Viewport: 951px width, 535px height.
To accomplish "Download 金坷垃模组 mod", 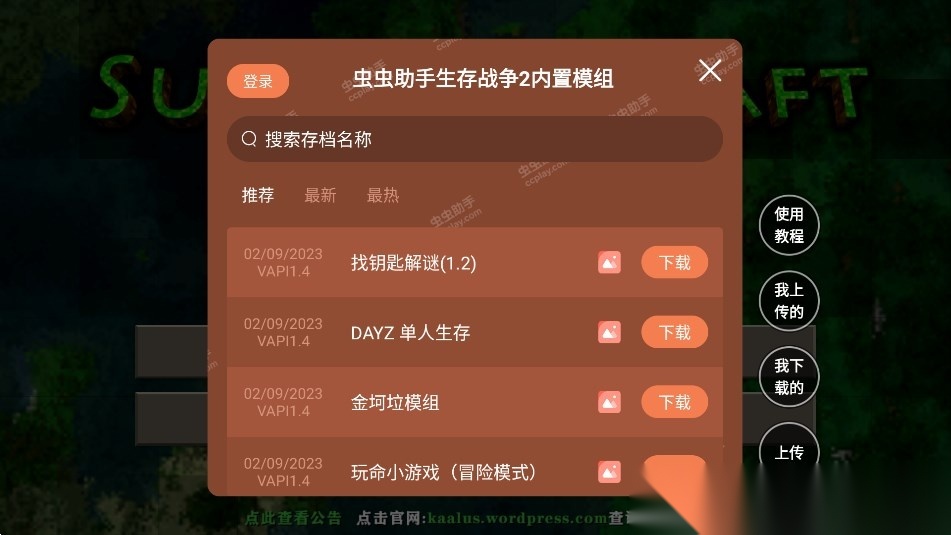I will click(674, 402).
